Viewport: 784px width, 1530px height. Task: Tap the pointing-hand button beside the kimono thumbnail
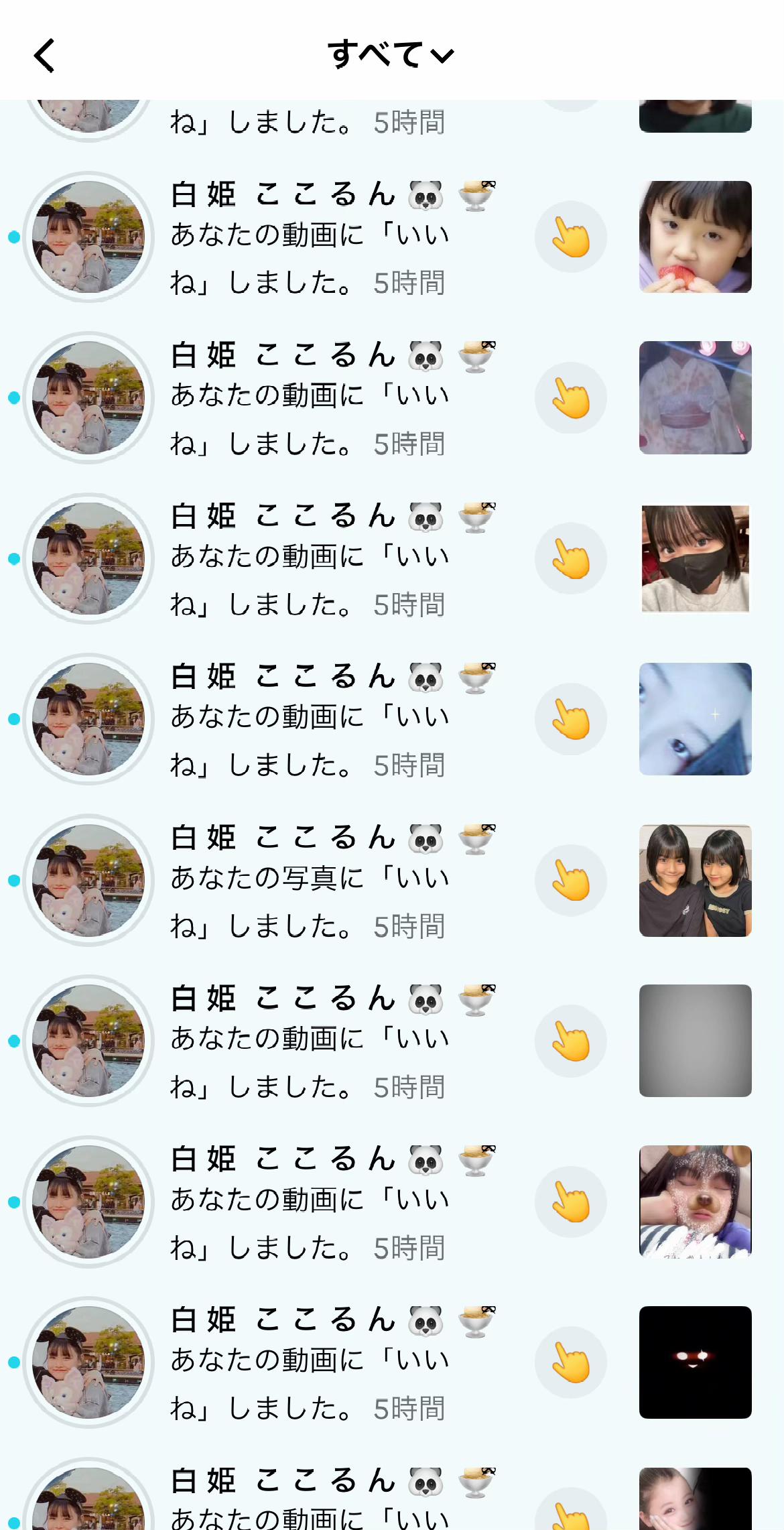coord(570,397)
